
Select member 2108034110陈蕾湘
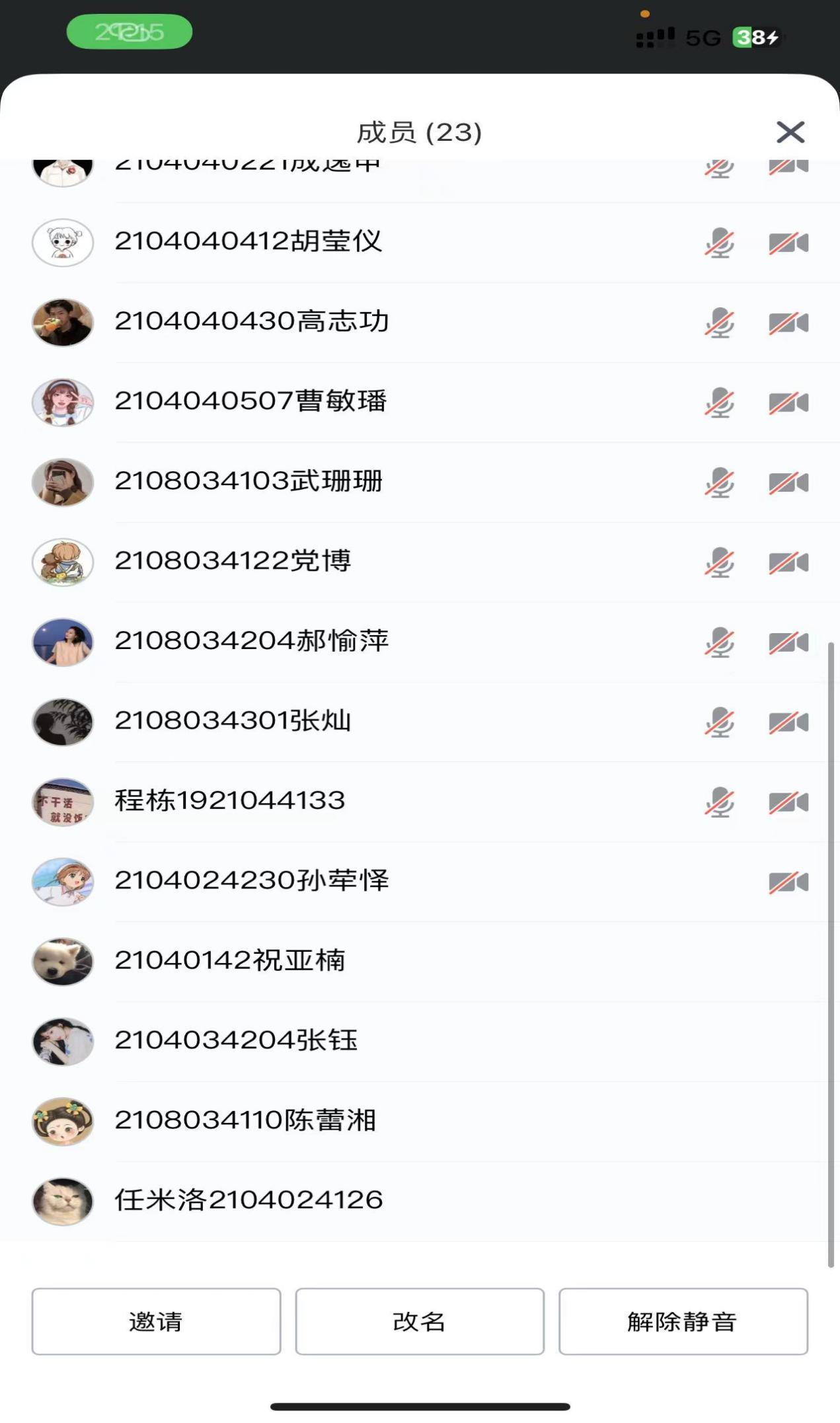click(x=245, y=1122)
